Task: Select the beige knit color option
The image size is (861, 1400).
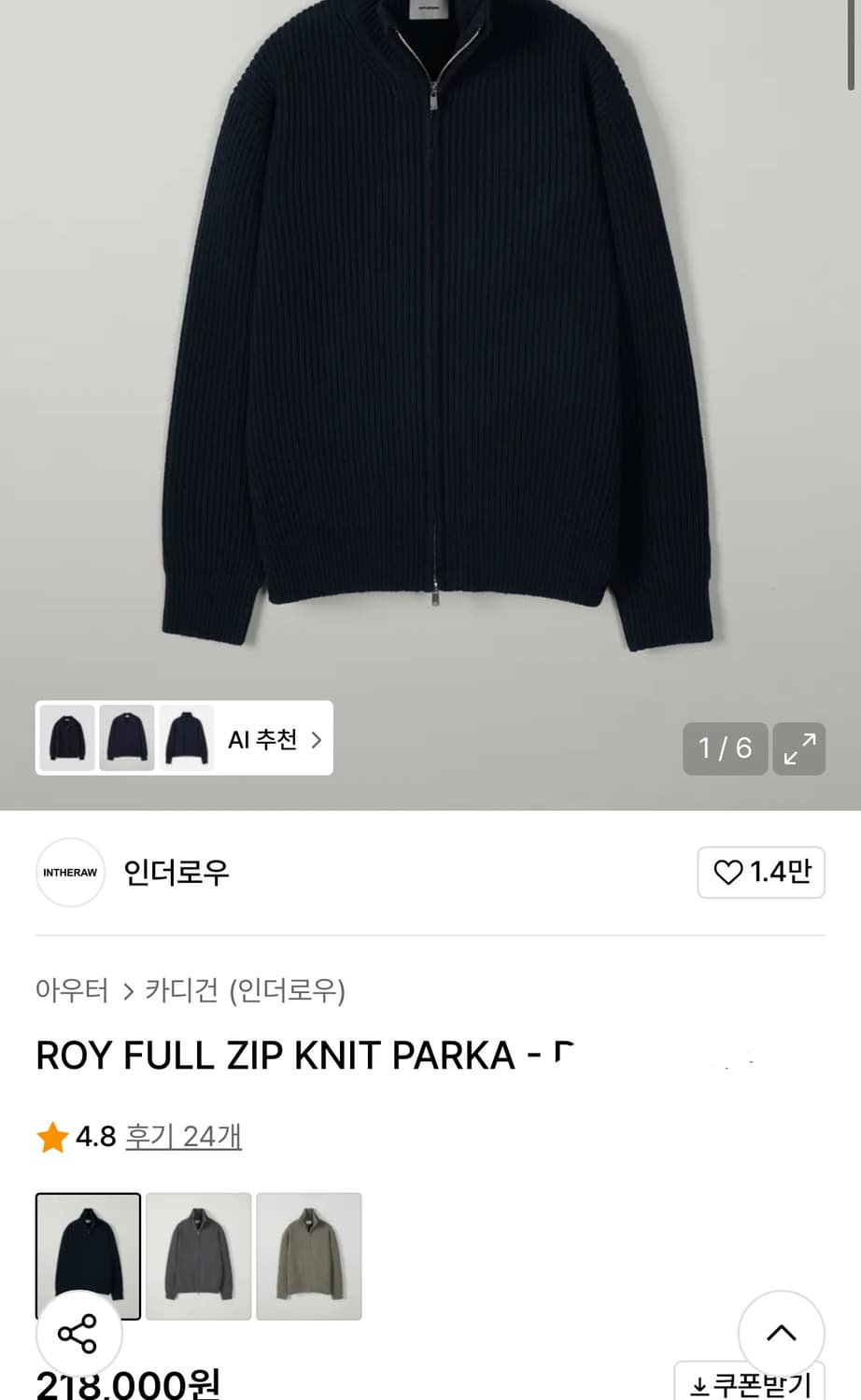Action: point(307,1255)
